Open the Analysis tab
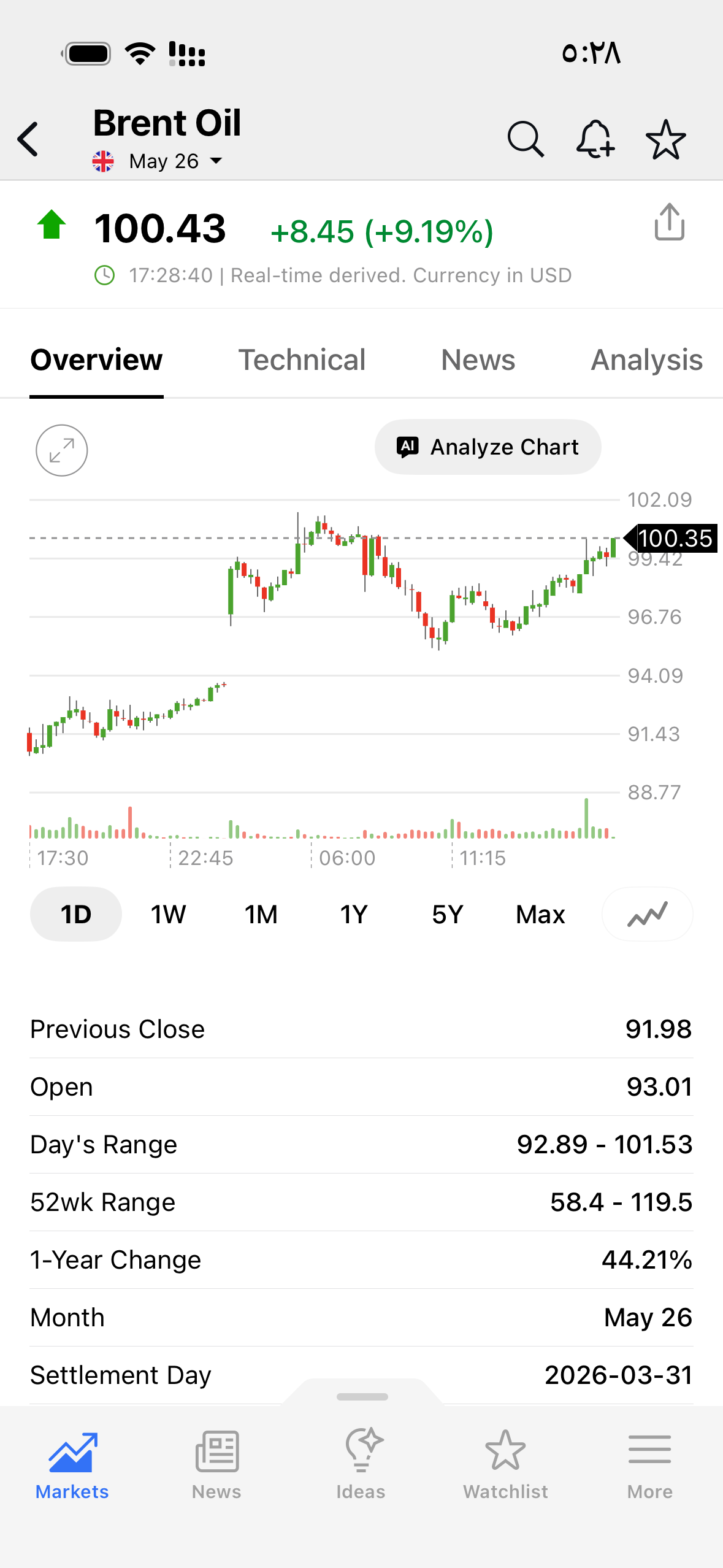723x1568 pixels. (x=646, y=360)
